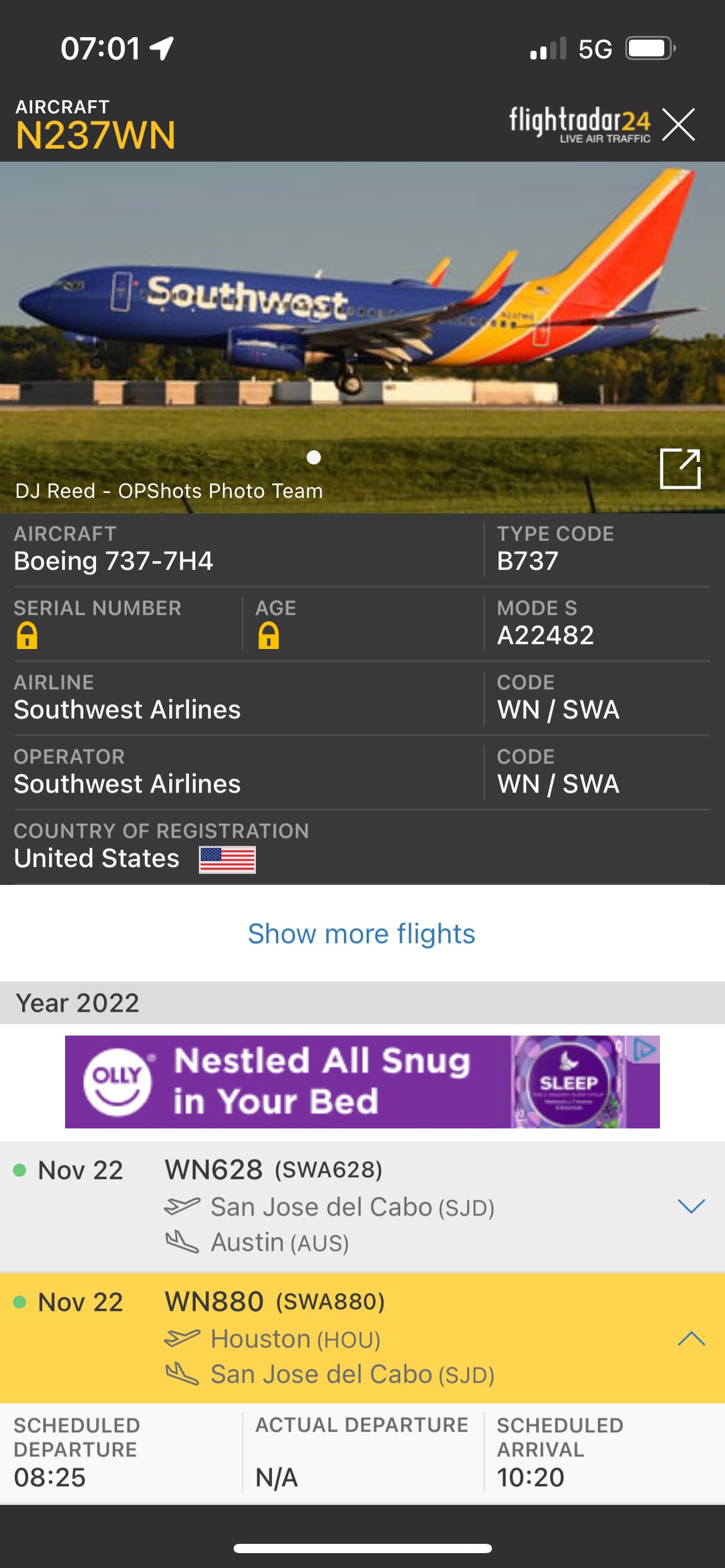725x1568 pixels.
Task: Unlock the aircraft age info
Action: tap(268, 636)
